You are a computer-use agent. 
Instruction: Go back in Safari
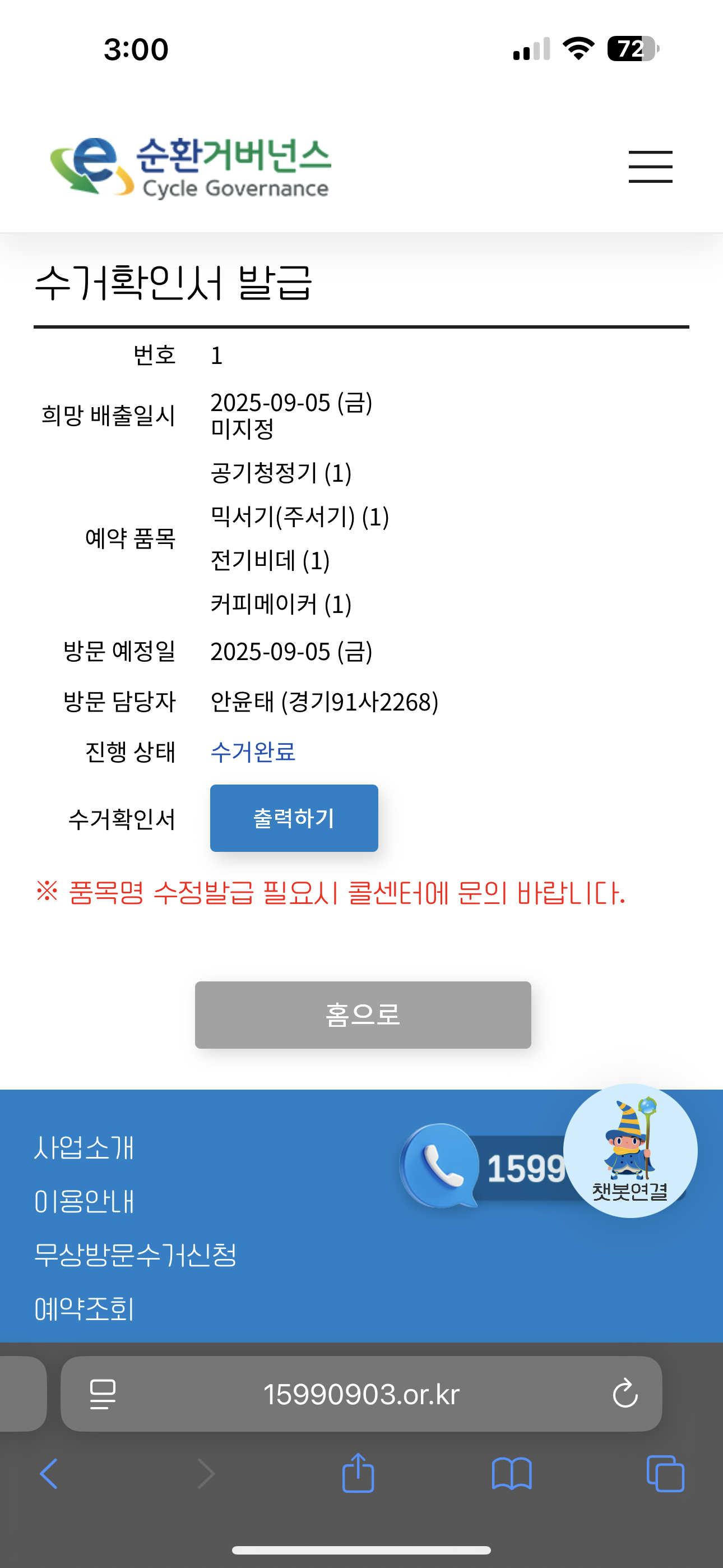click(49, 1474)
